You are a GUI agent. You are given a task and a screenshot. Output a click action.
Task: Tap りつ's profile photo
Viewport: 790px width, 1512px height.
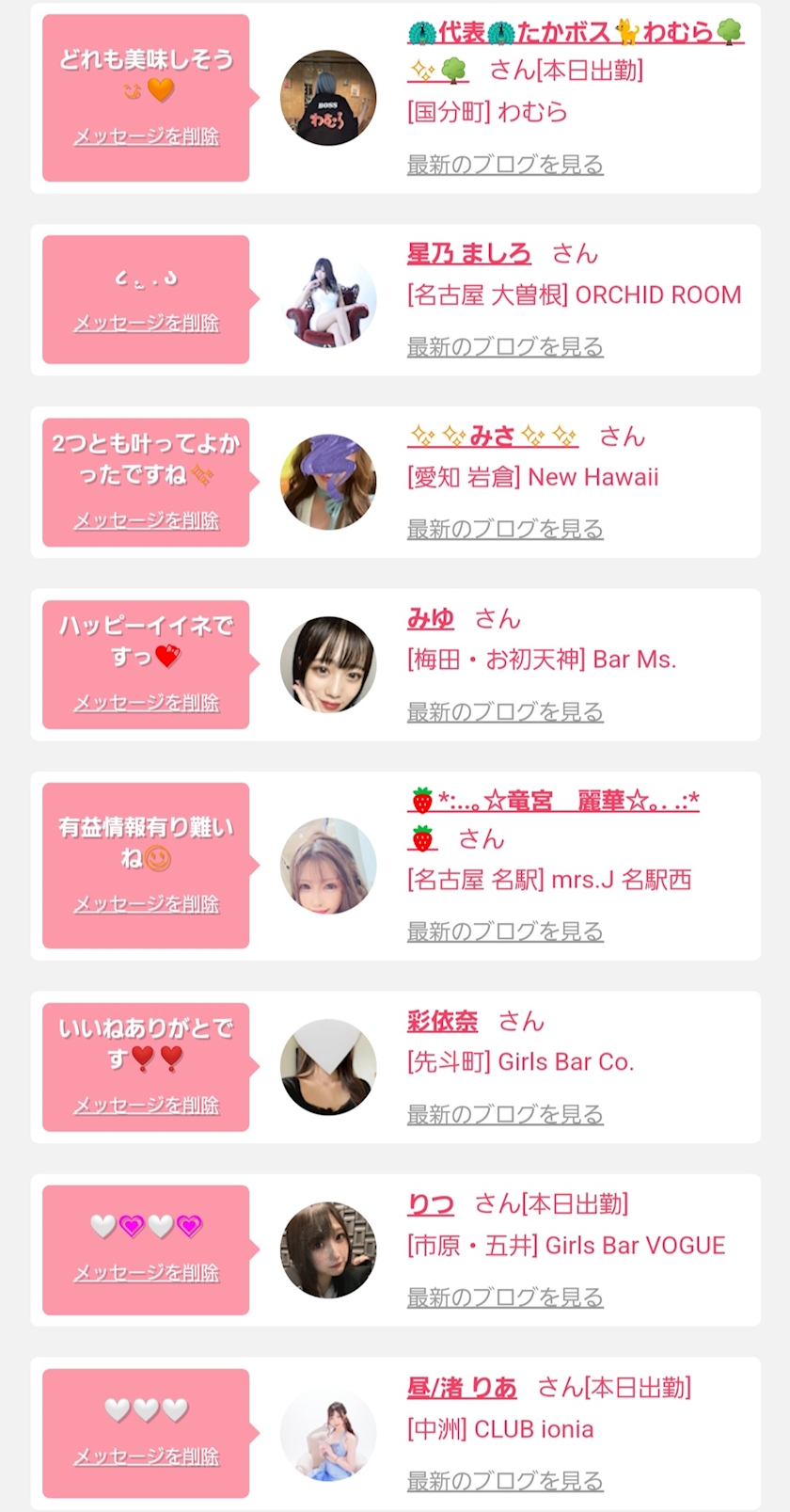tap(328, 1249)
